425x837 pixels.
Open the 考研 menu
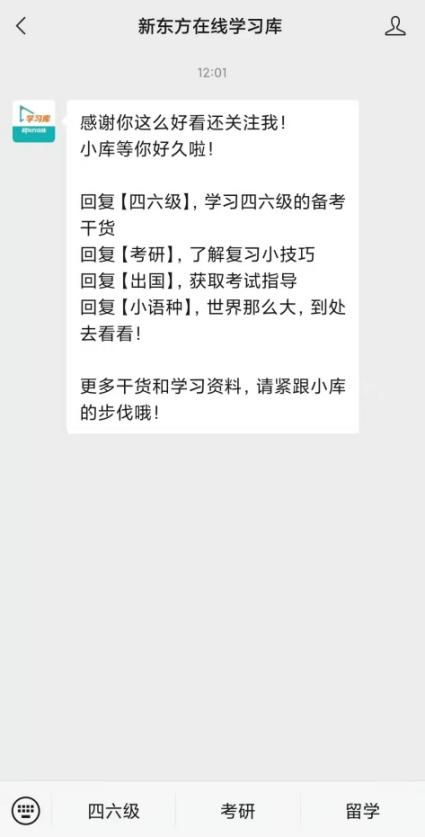[238, 811]
